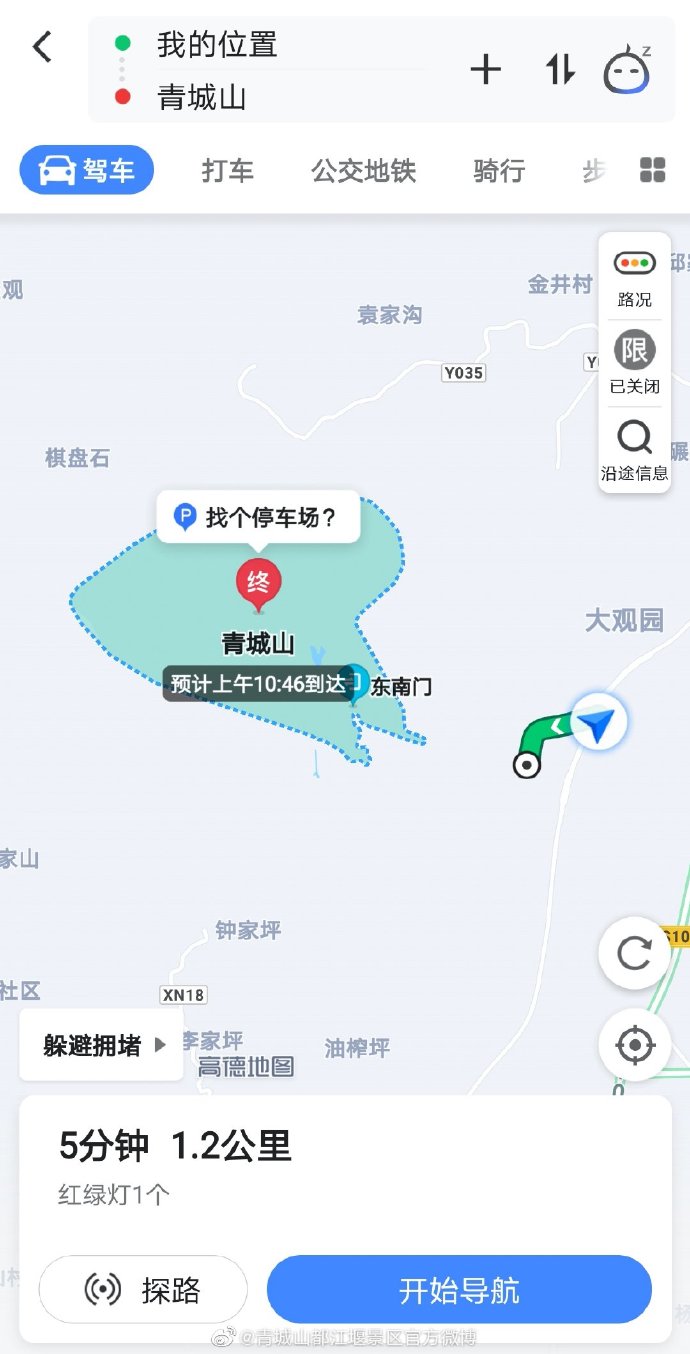Recenter map on my location
This screenshot has height=1354, width=690.
point(634,1045)
